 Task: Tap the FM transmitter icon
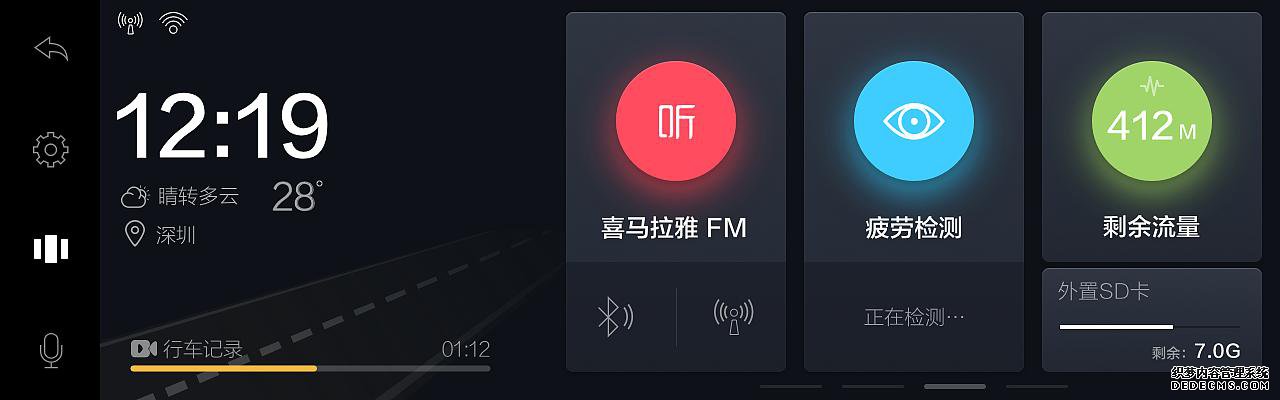click(x=733, y=317)
